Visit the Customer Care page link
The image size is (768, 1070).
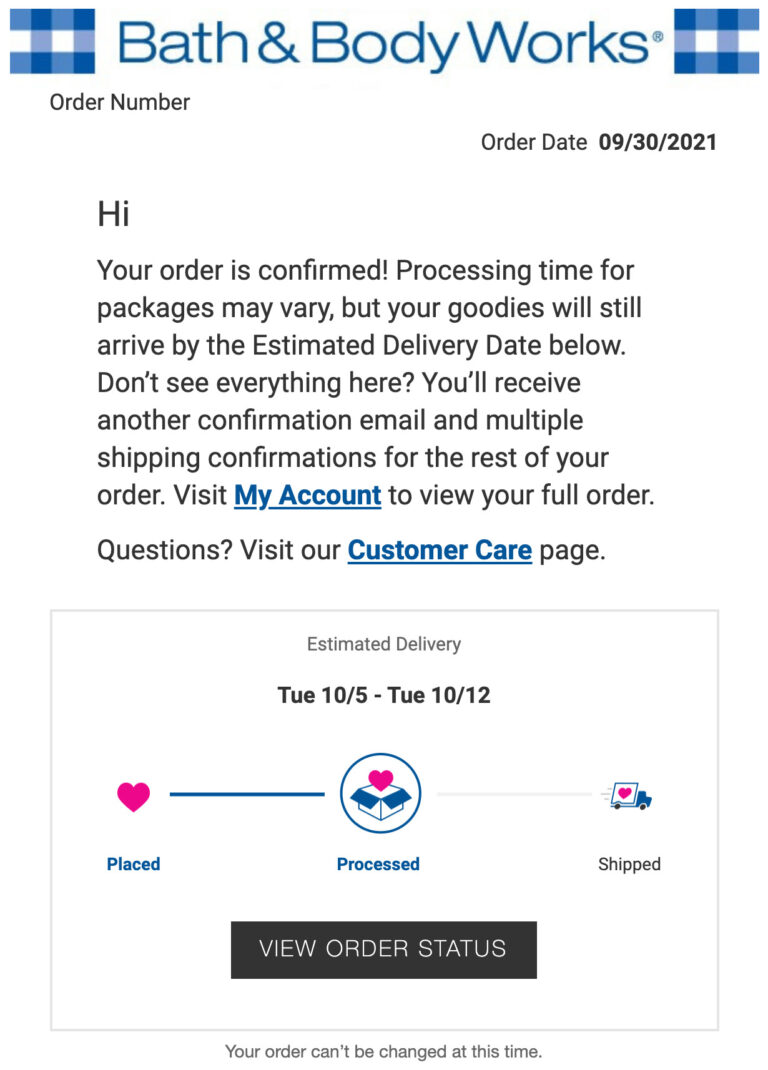439,550
